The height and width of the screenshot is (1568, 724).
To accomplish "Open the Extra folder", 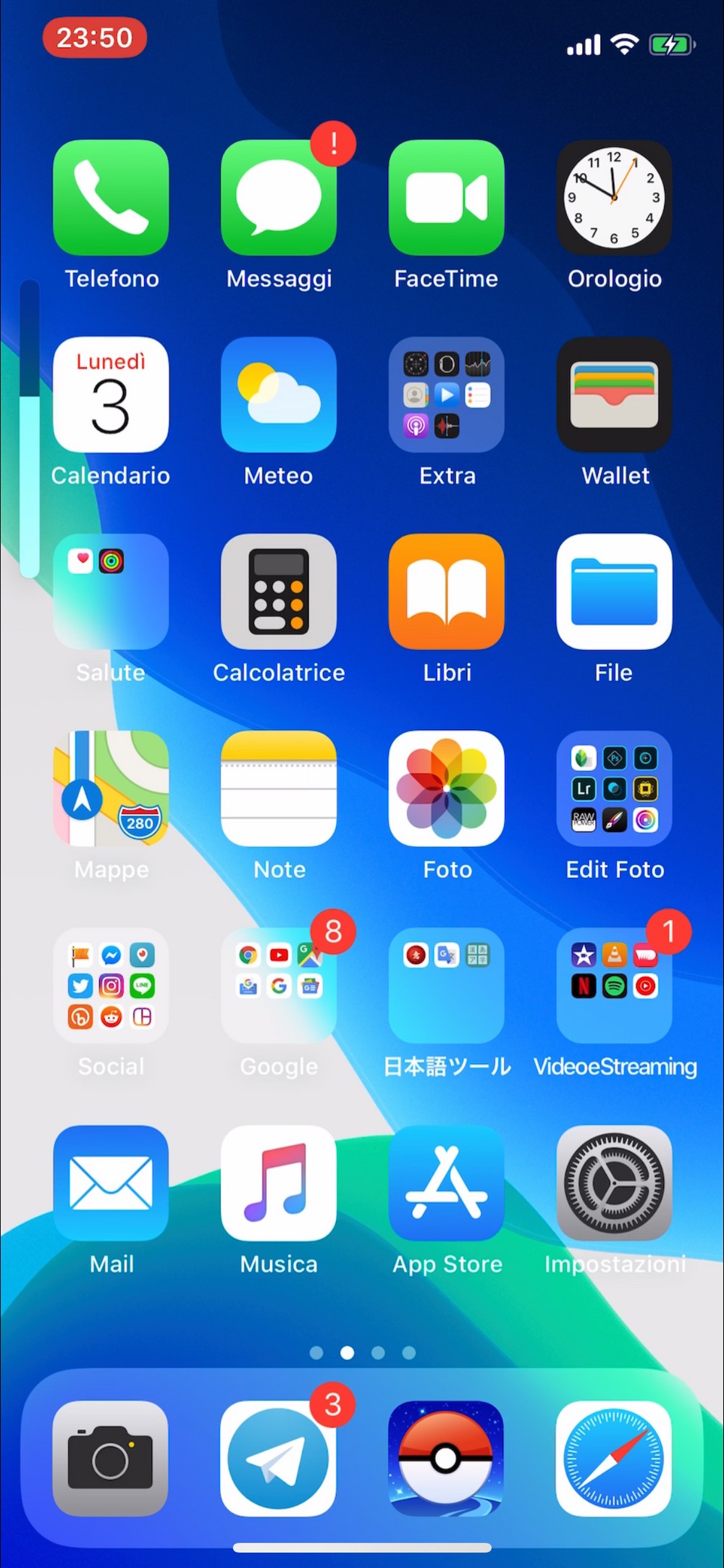I will click(x=447, y=395).
